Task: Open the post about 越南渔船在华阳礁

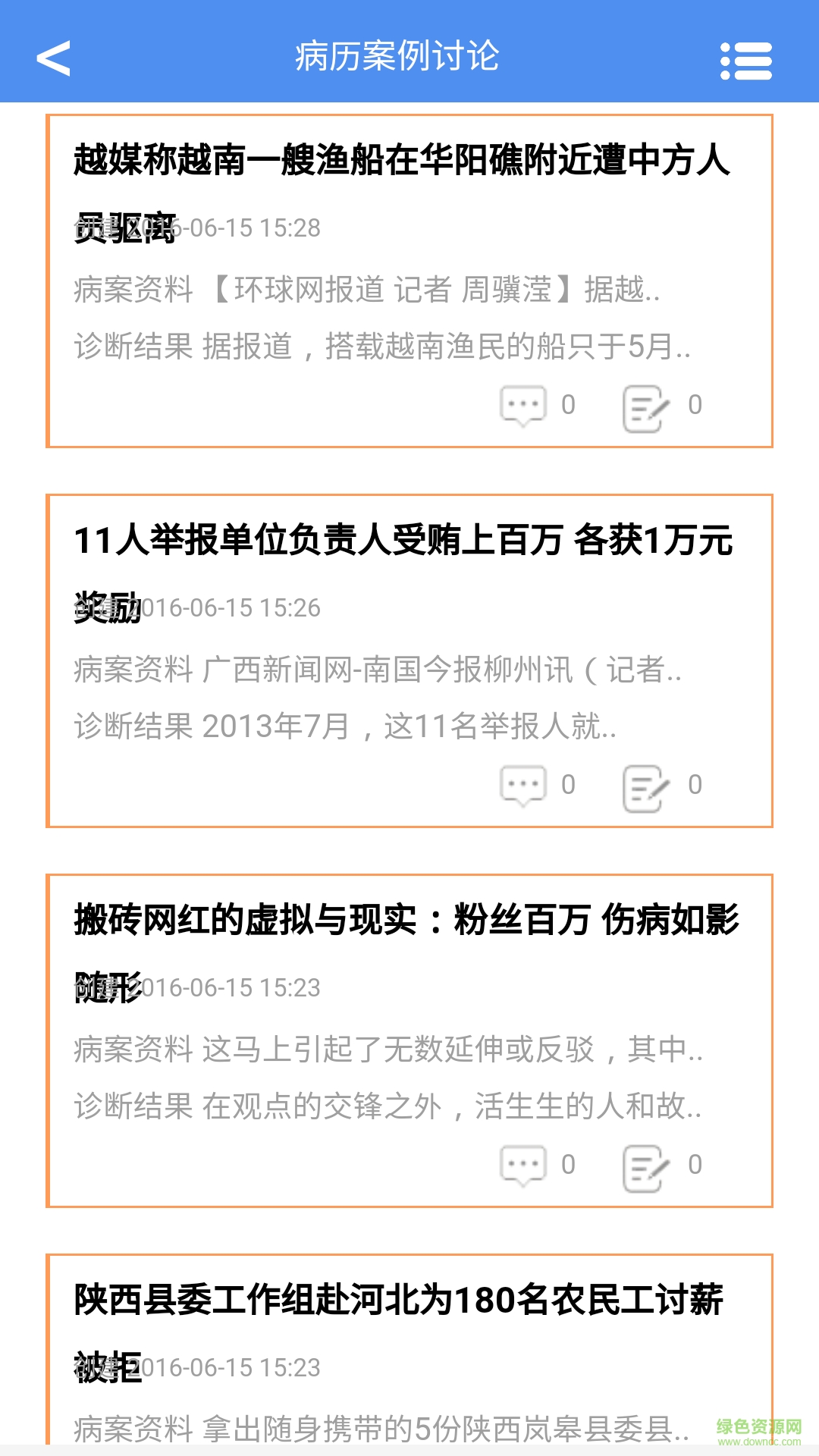Action: point(402,161)
